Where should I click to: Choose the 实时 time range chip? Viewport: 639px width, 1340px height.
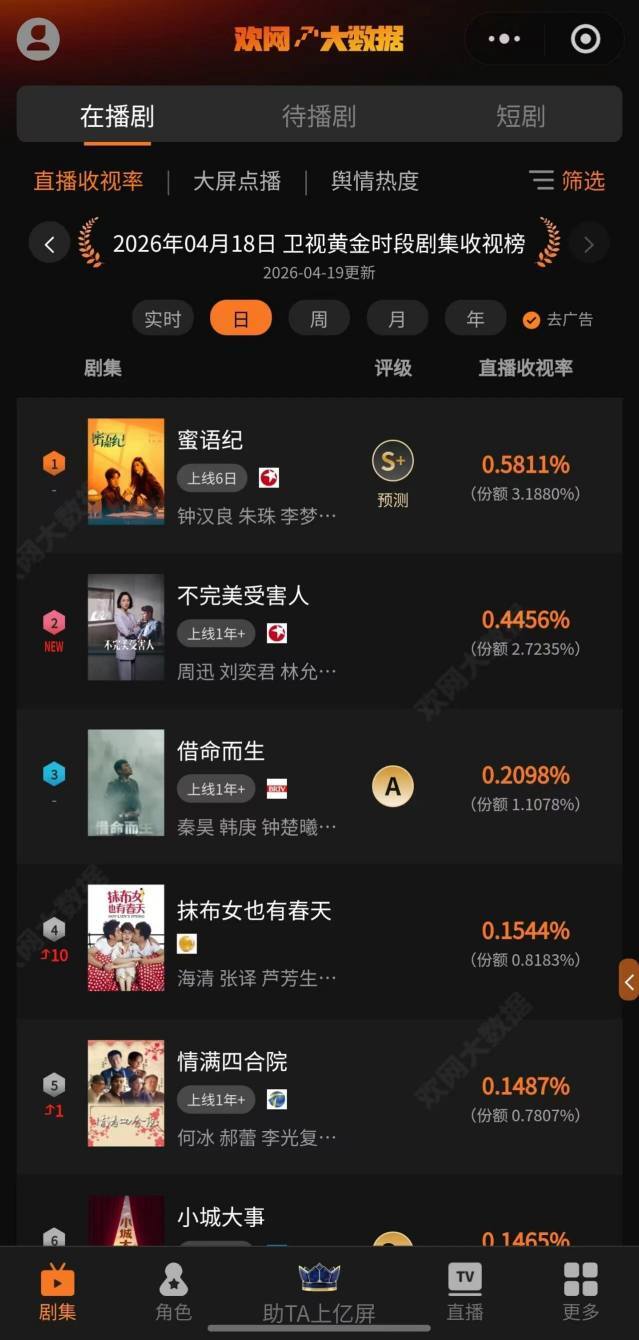coord(163,319)
